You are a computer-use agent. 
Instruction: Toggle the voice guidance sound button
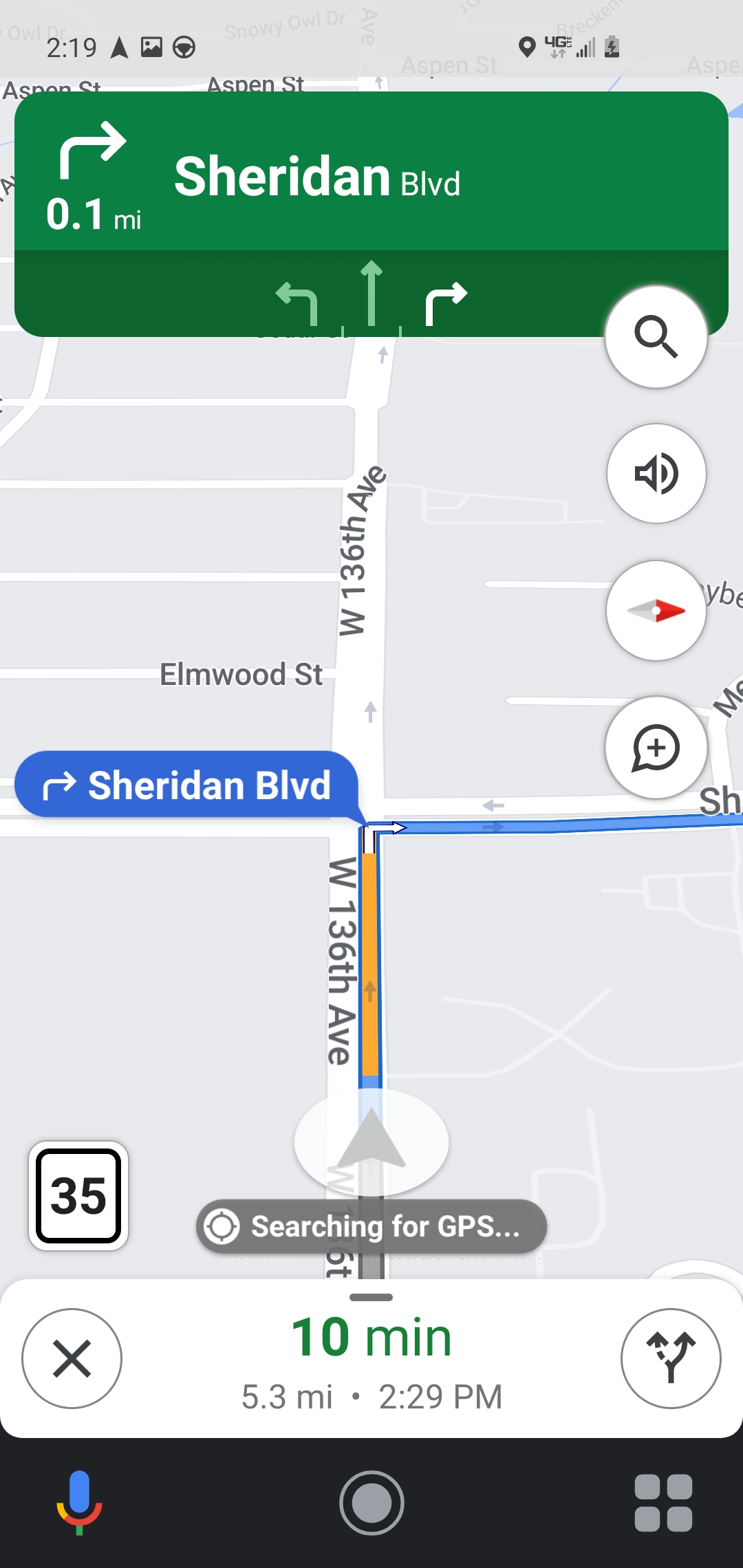click(x=656, y=473)
